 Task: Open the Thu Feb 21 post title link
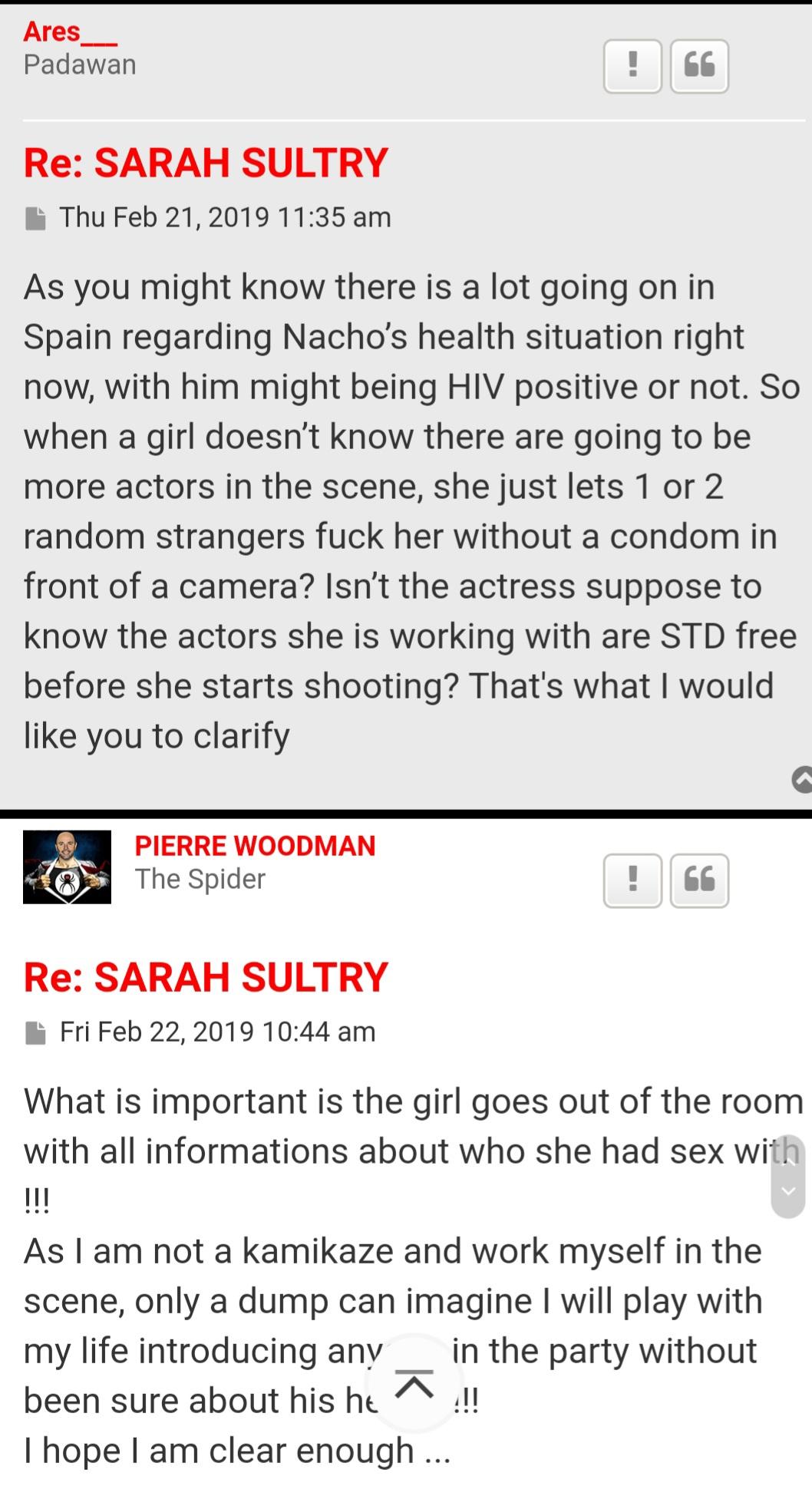(206, 163)
